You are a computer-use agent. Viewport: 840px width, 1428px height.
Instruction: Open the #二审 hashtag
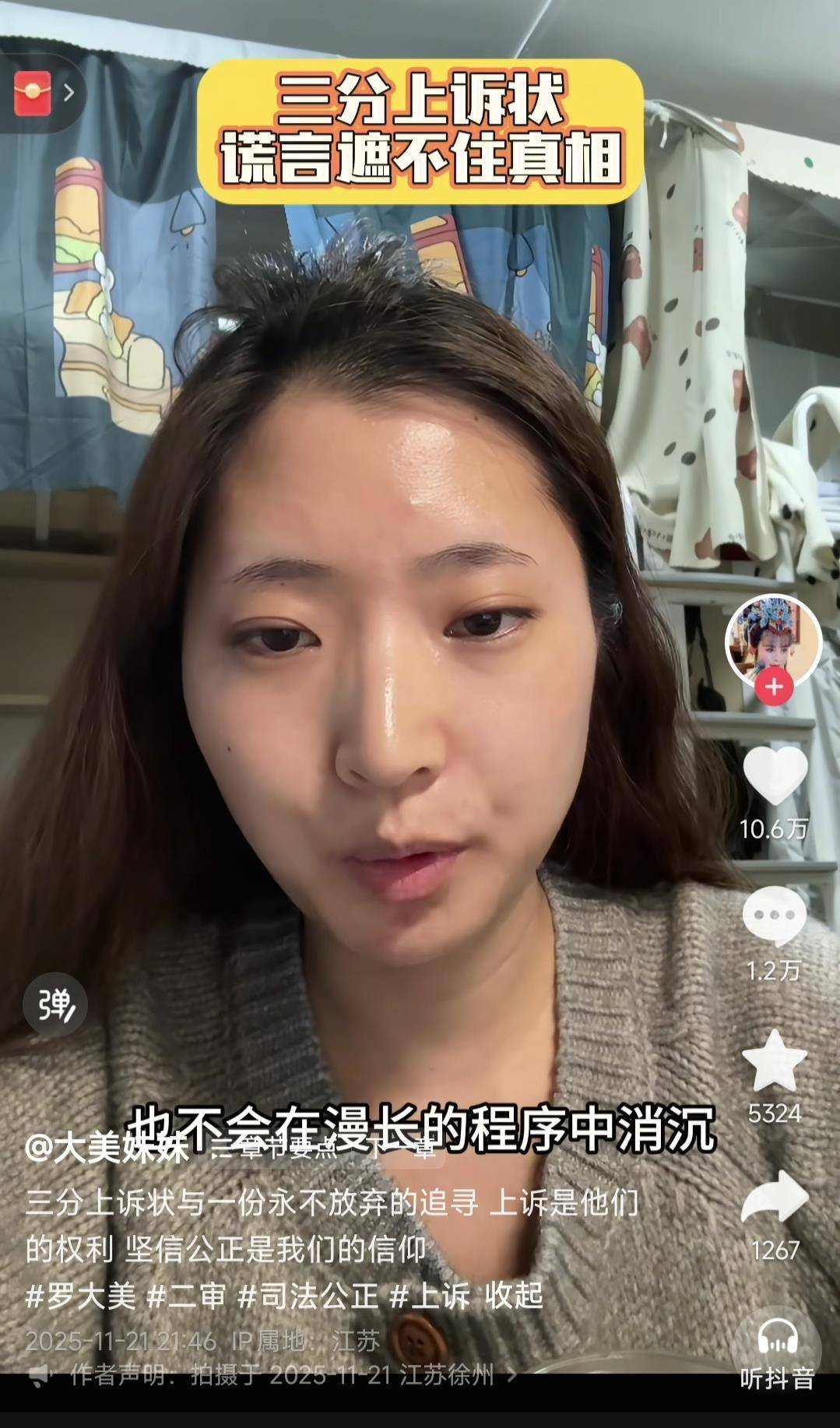tap(186, 1296)
